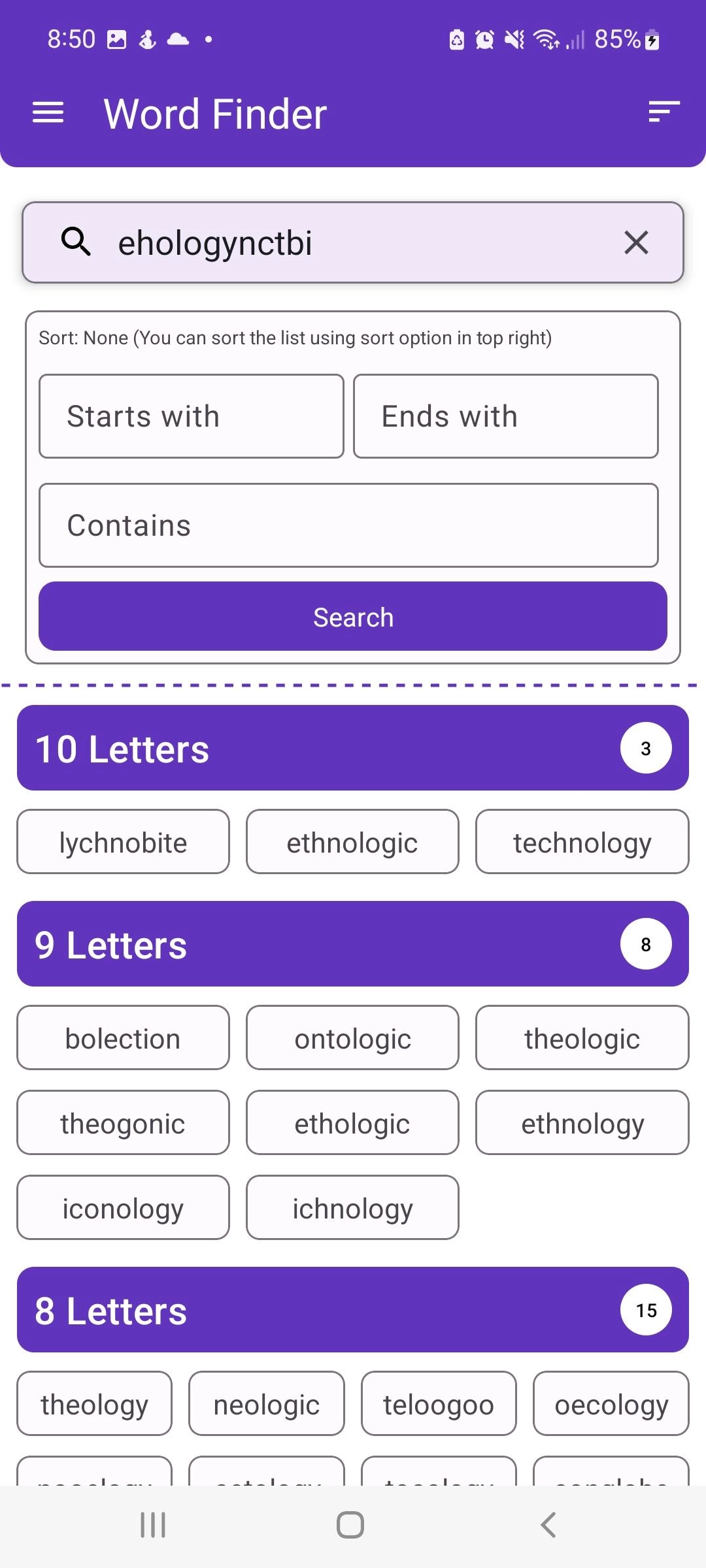Focus the letters search field
Image resolution: width=706 pixels, height=1568 pixels.
pos(353,242)
